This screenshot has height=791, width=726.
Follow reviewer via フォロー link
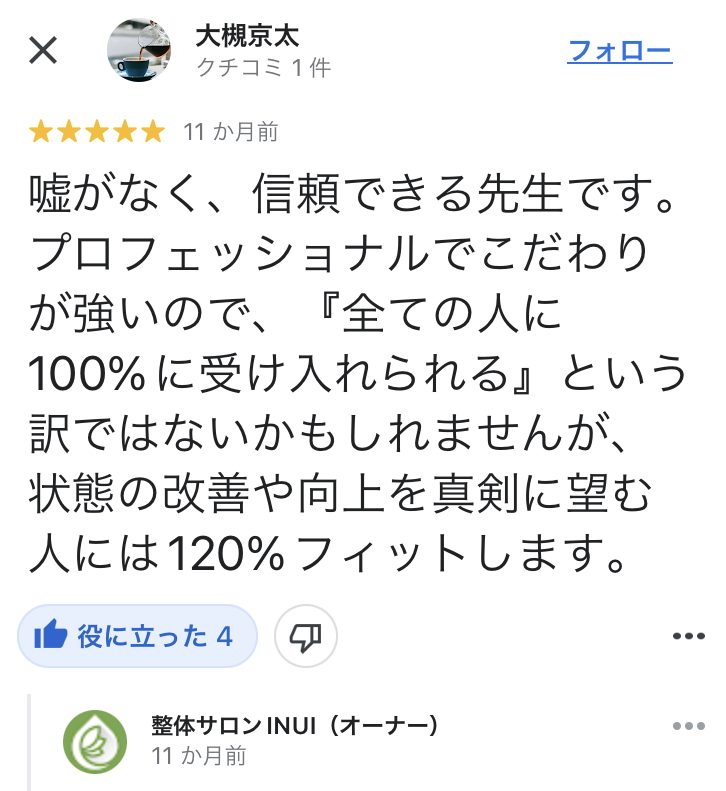(x=619, y=51)
